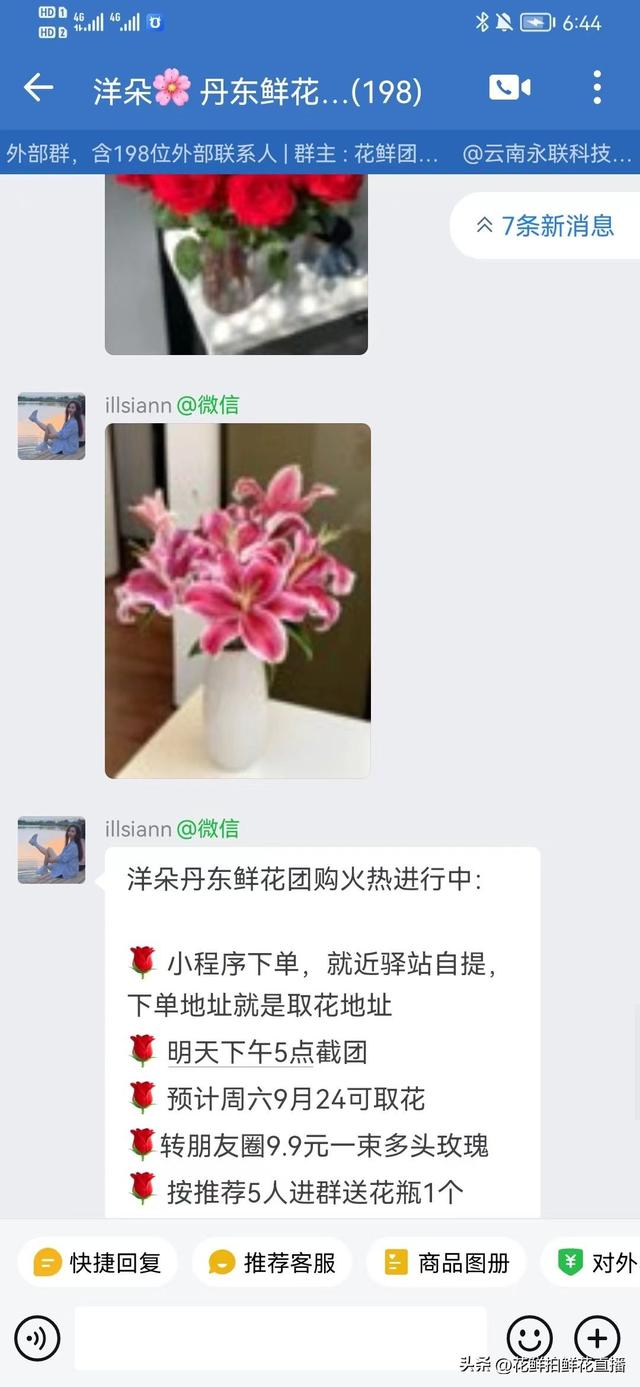
Task: Switch to voice input mode
Action: pyautogui.click(x=37, y=1337)
